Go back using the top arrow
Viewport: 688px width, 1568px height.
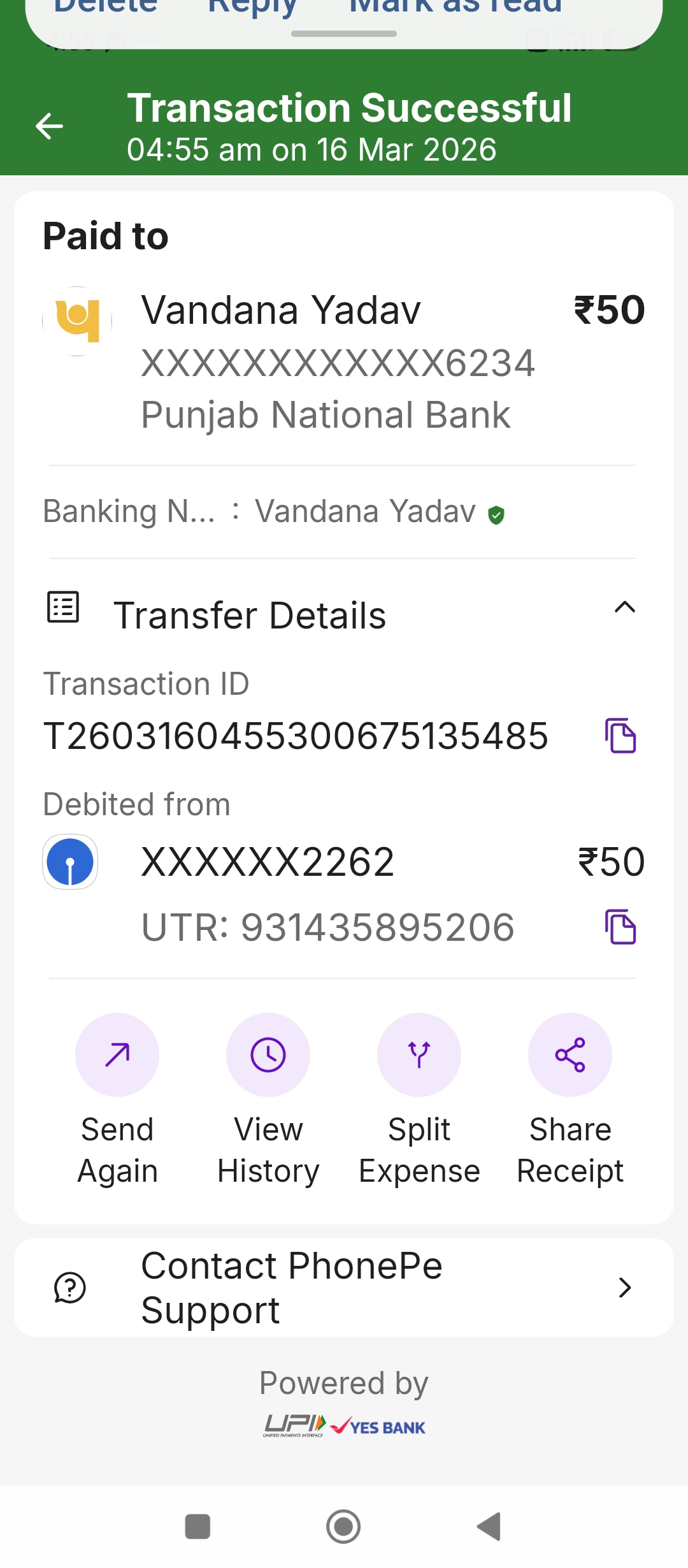(49, 126)
